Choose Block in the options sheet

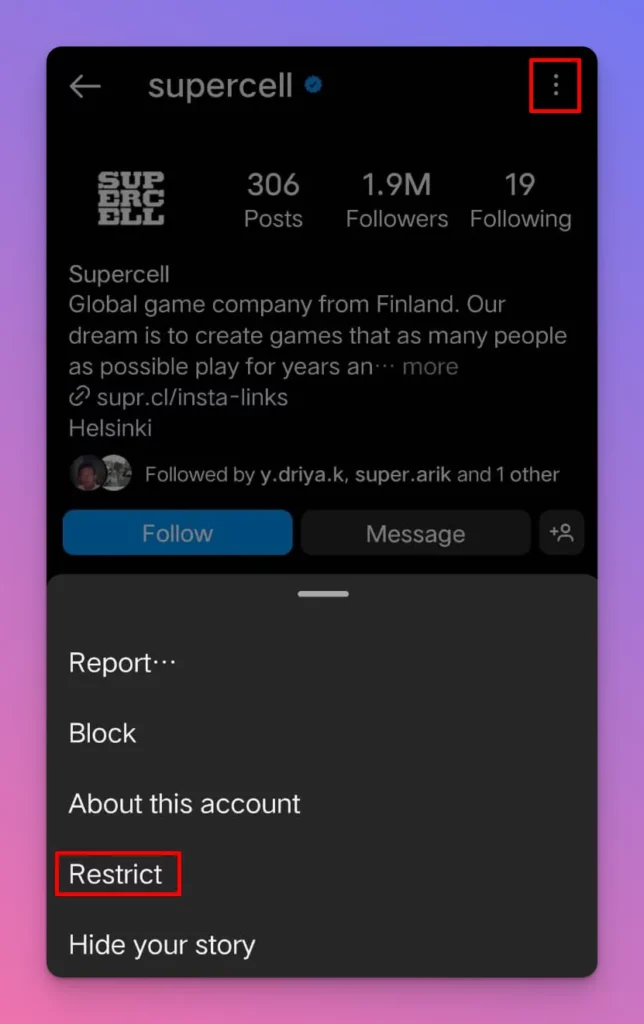[x=102, y=733]
